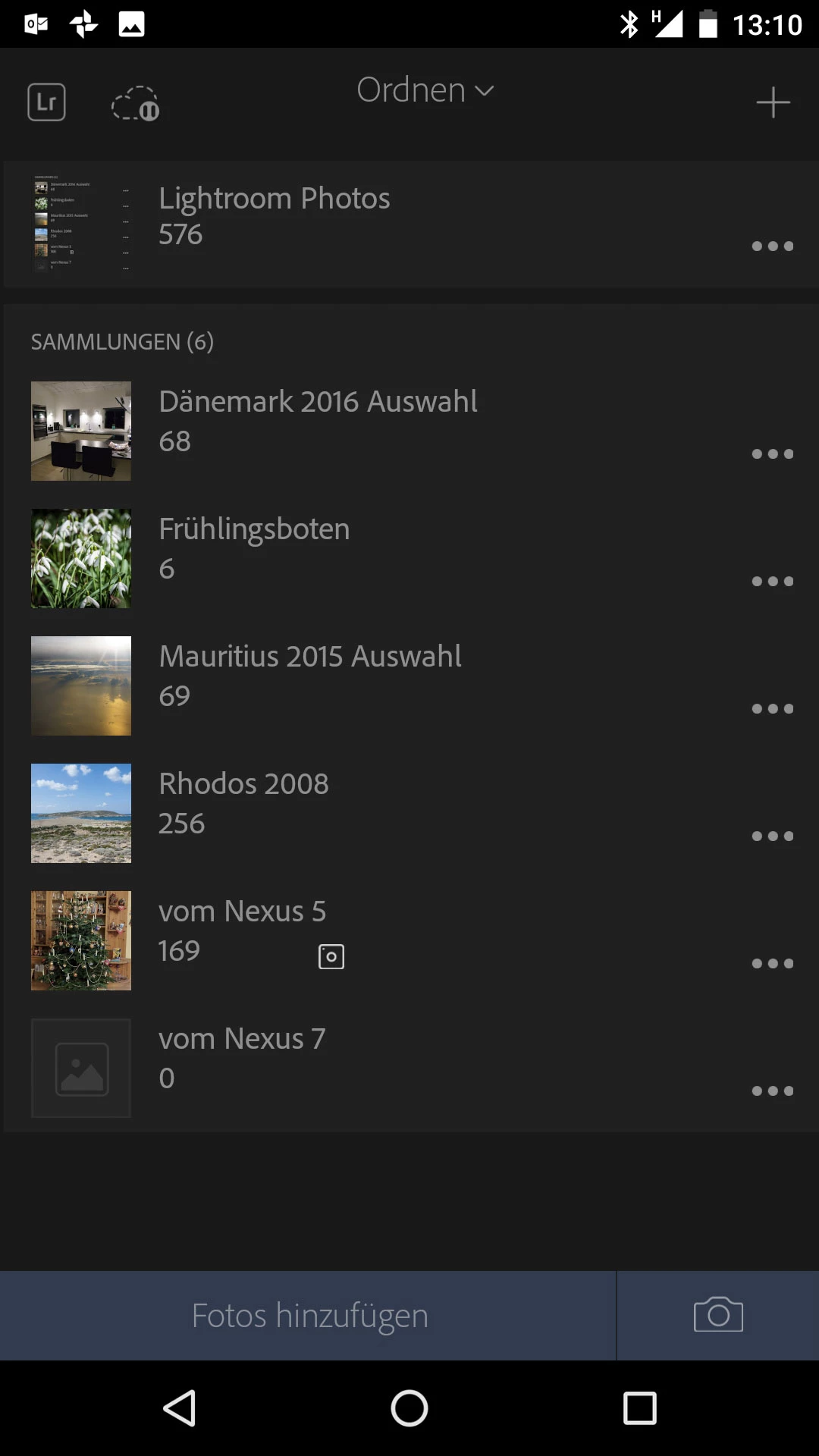Expand the Ordnen dropdown
The height and width of the screenshot is (1456, 819).
[425, 90]
